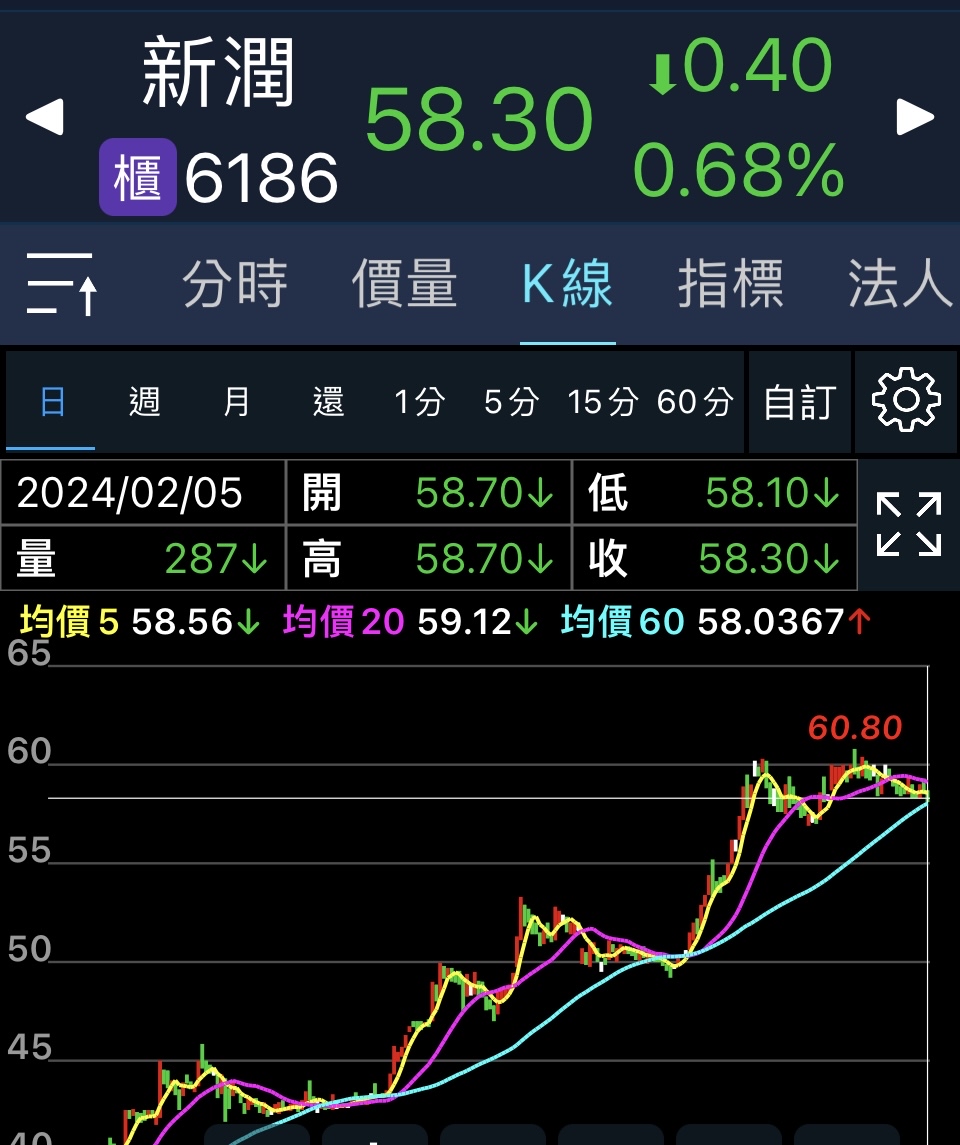Switch to the 價量 tab
This screenshot has width=960, height=1145.
[x=404, y=284]
